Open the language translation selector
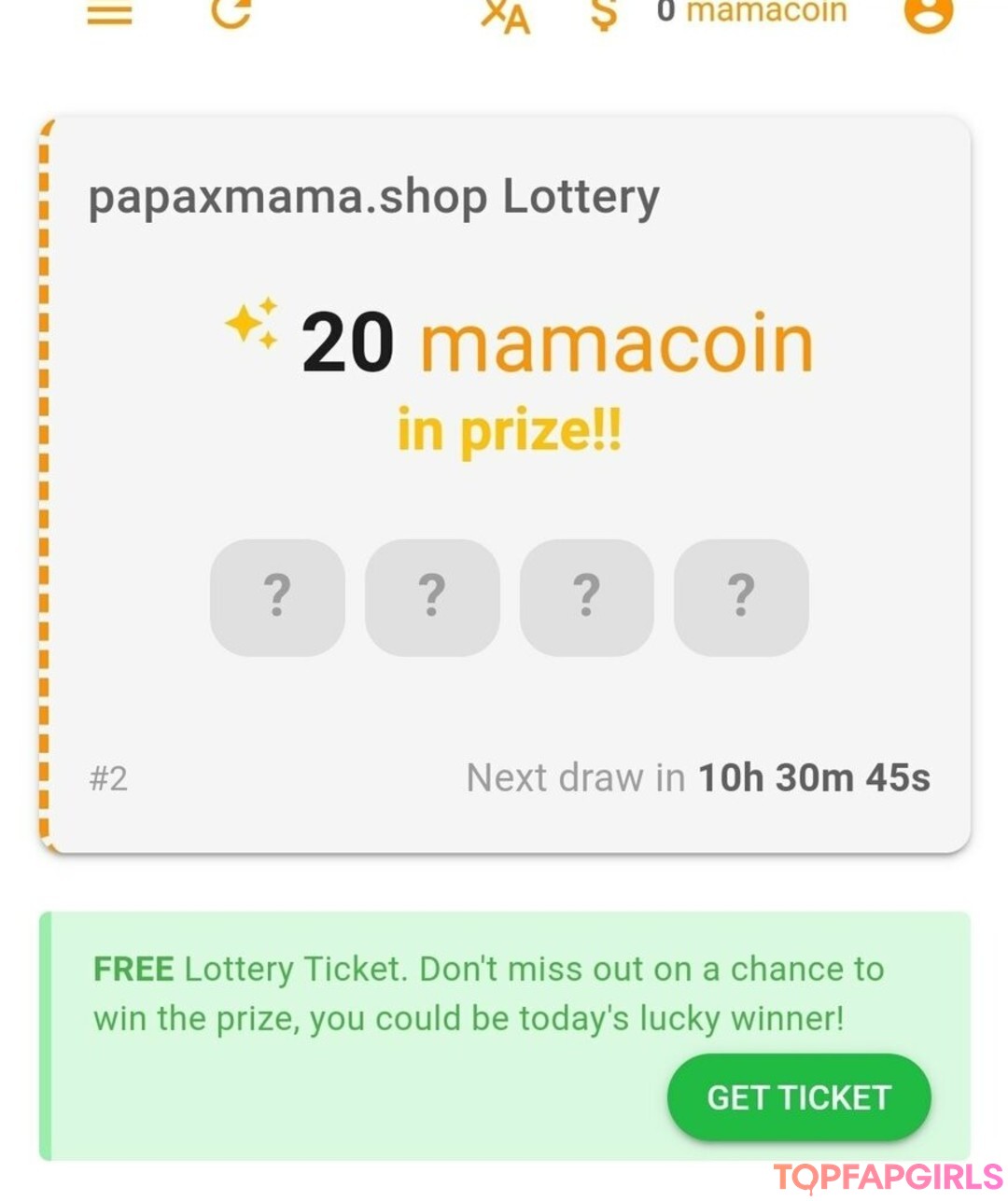1008x1201 pixels. click(505, 14)
